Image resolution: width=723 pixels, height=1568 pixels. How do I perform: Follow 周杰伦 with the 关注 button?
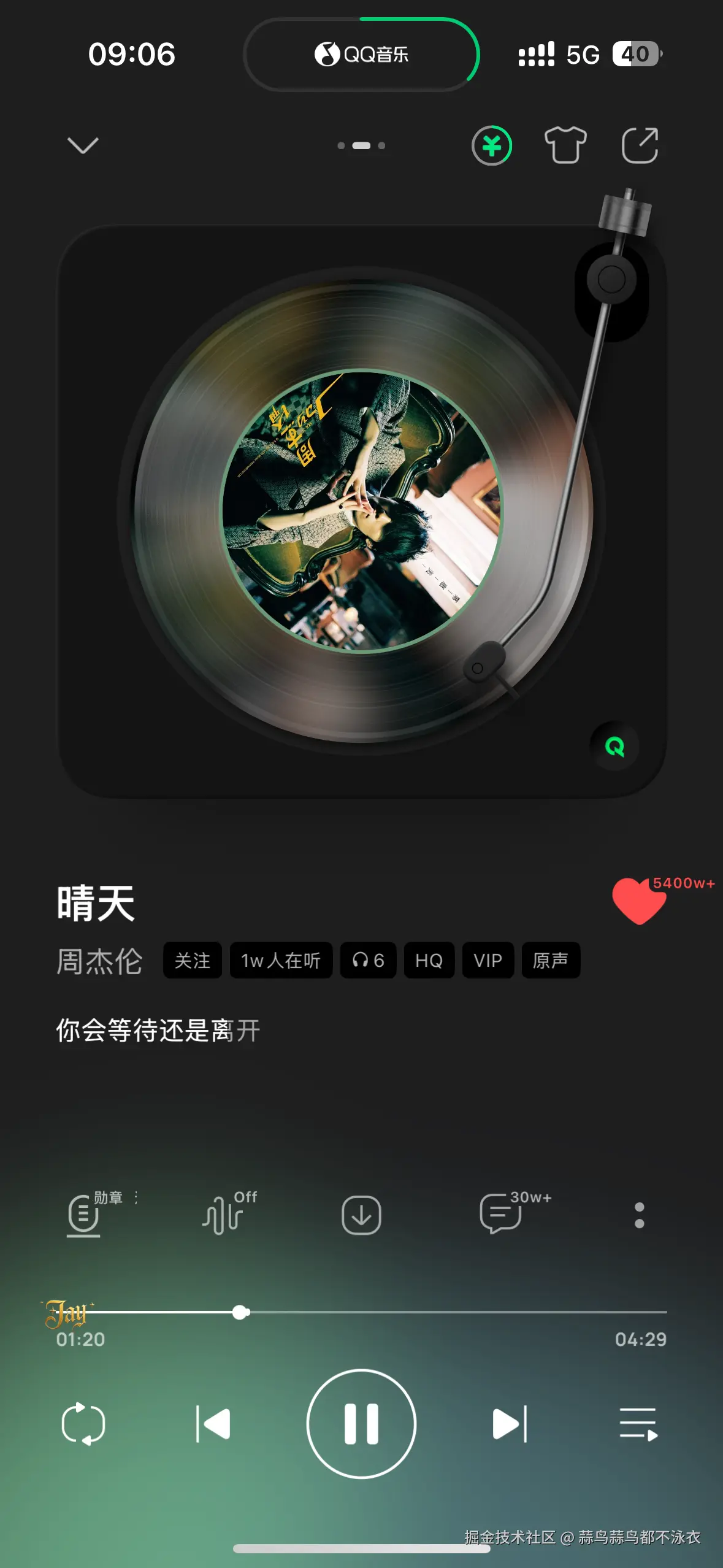coord(192,961)
